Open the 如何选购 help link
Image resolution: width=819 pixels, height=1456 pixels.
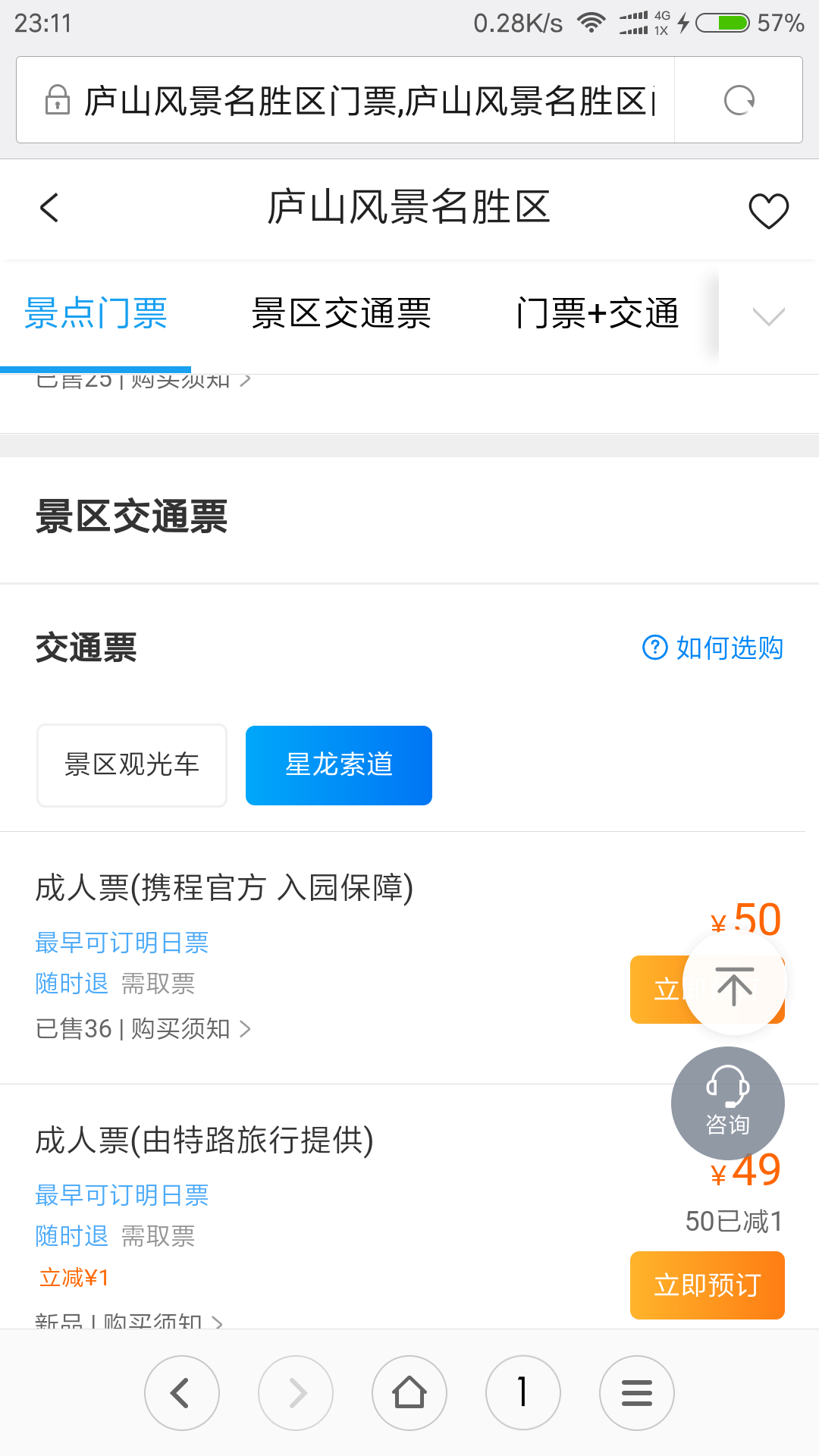click(x=713, y=648)
